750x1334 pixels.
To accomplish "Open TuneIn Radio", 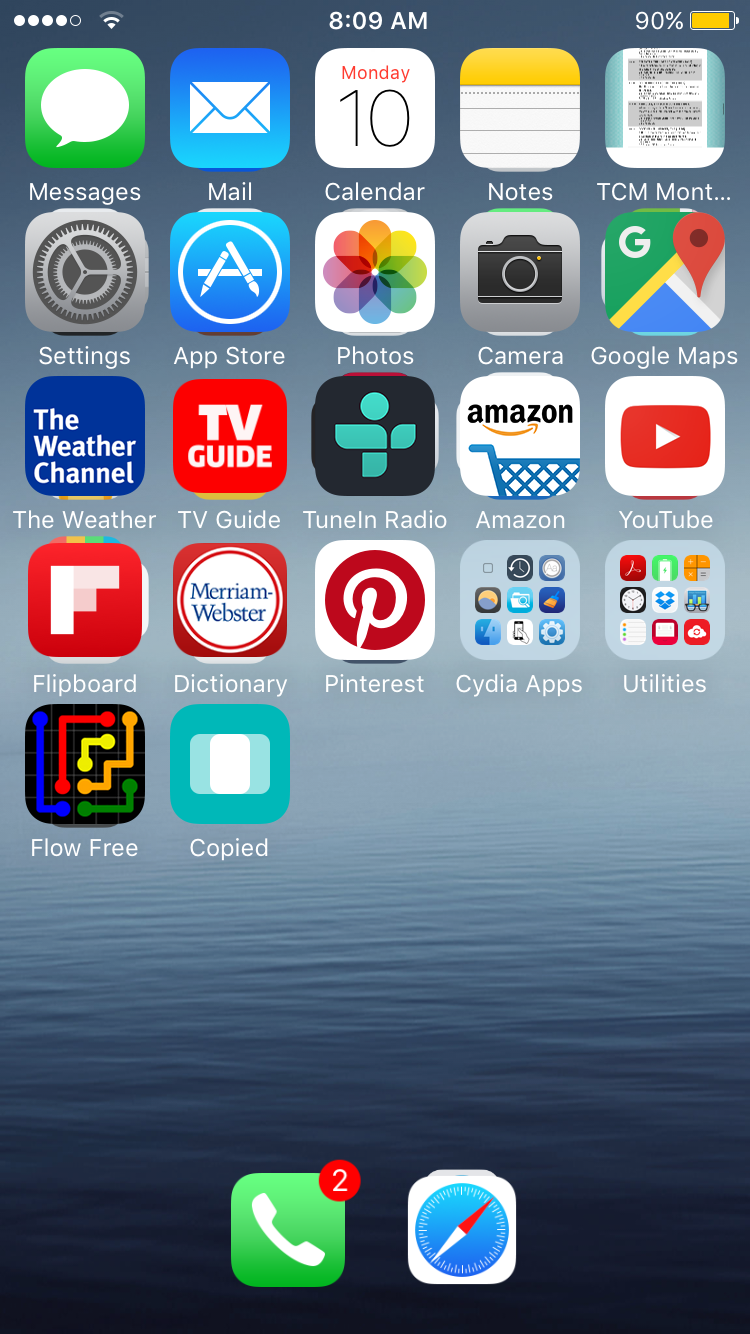I will 375,436.
